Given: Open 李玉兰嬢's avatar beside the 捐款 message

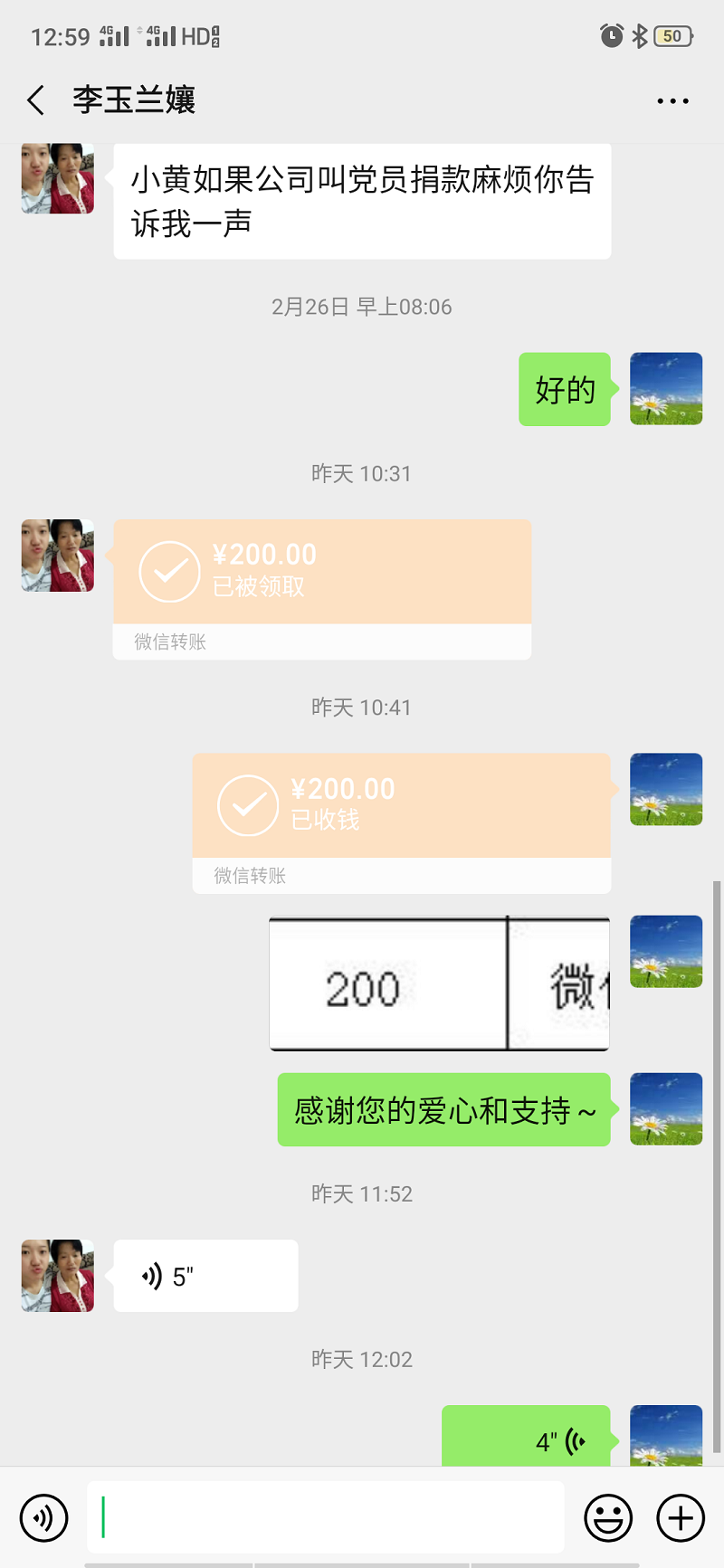Looking at the screenshot, I should coord(58,178).
